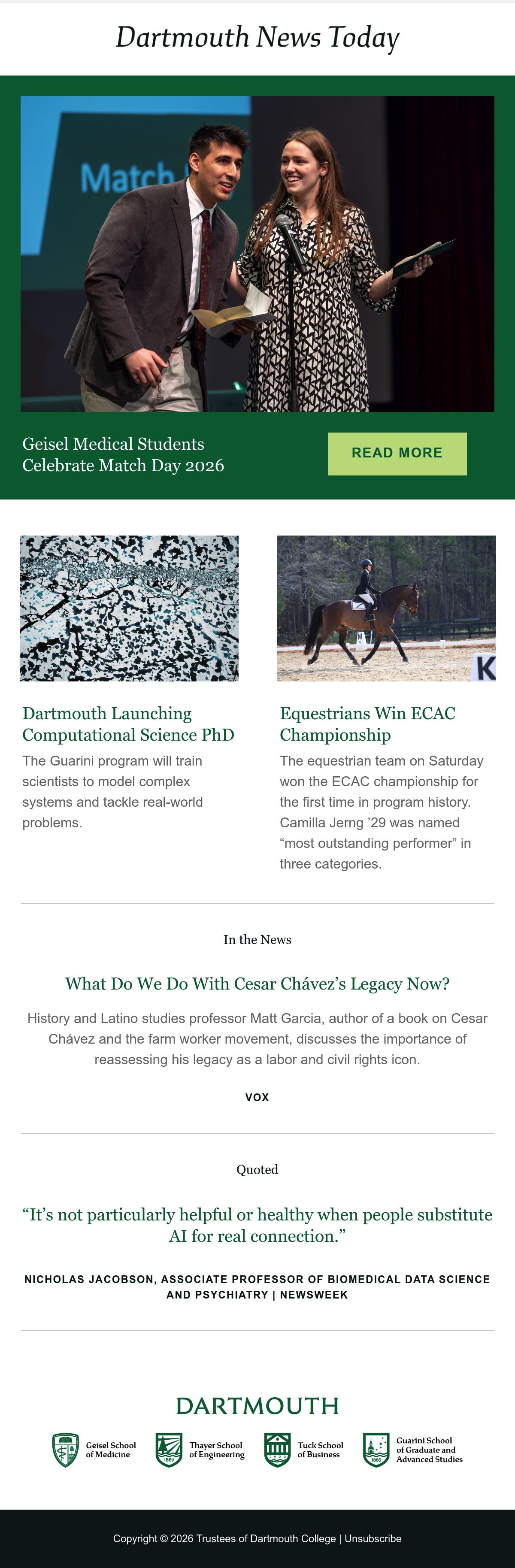The height and width of the screenshot is (1568, 515).
Task: Visit Guarini School of Graduate Studies link
Action: click(413, 1450)
